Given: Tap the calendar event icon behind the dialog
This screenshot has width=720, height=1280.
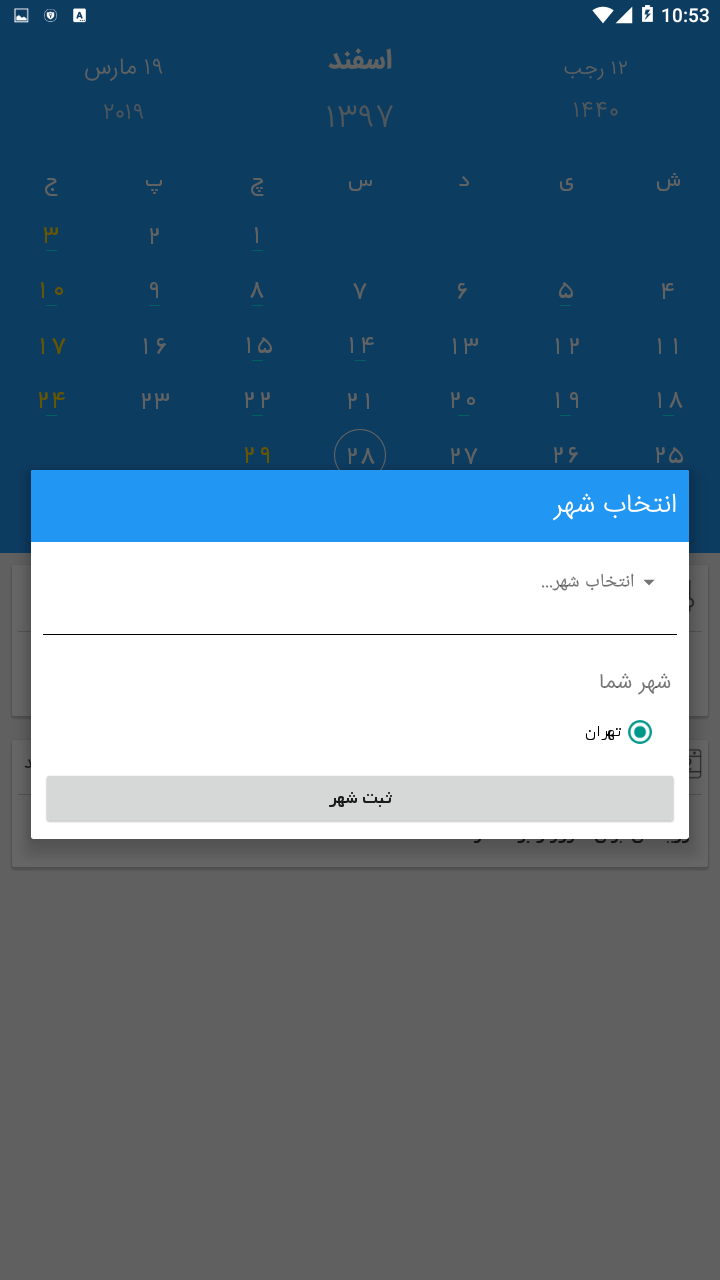Looking at the screenshot, I should coord(695,763).
